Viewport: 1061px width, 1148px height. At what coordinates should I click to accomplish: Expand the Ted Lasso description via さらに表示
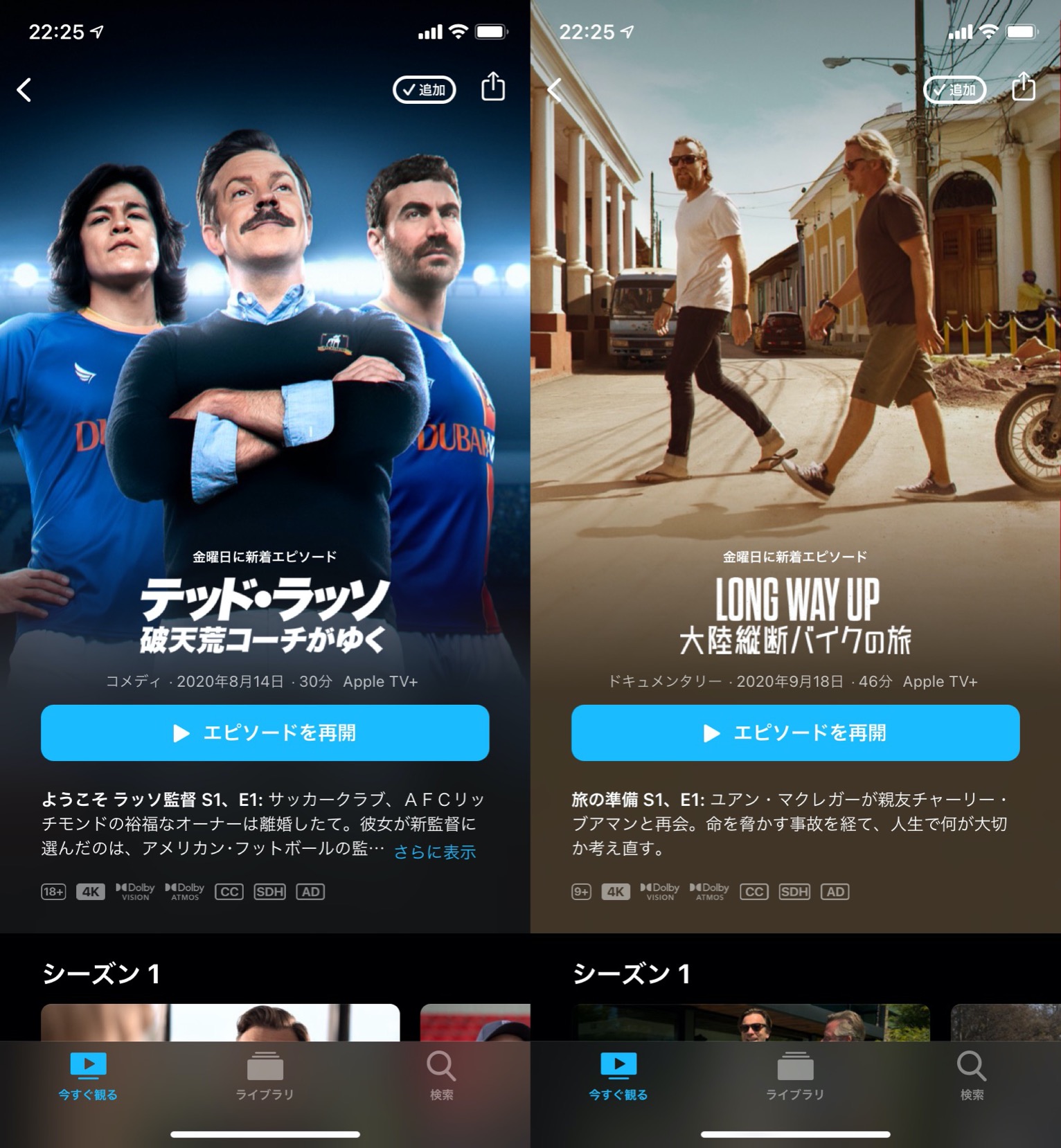pyautogui.click(x=435, y=853)
